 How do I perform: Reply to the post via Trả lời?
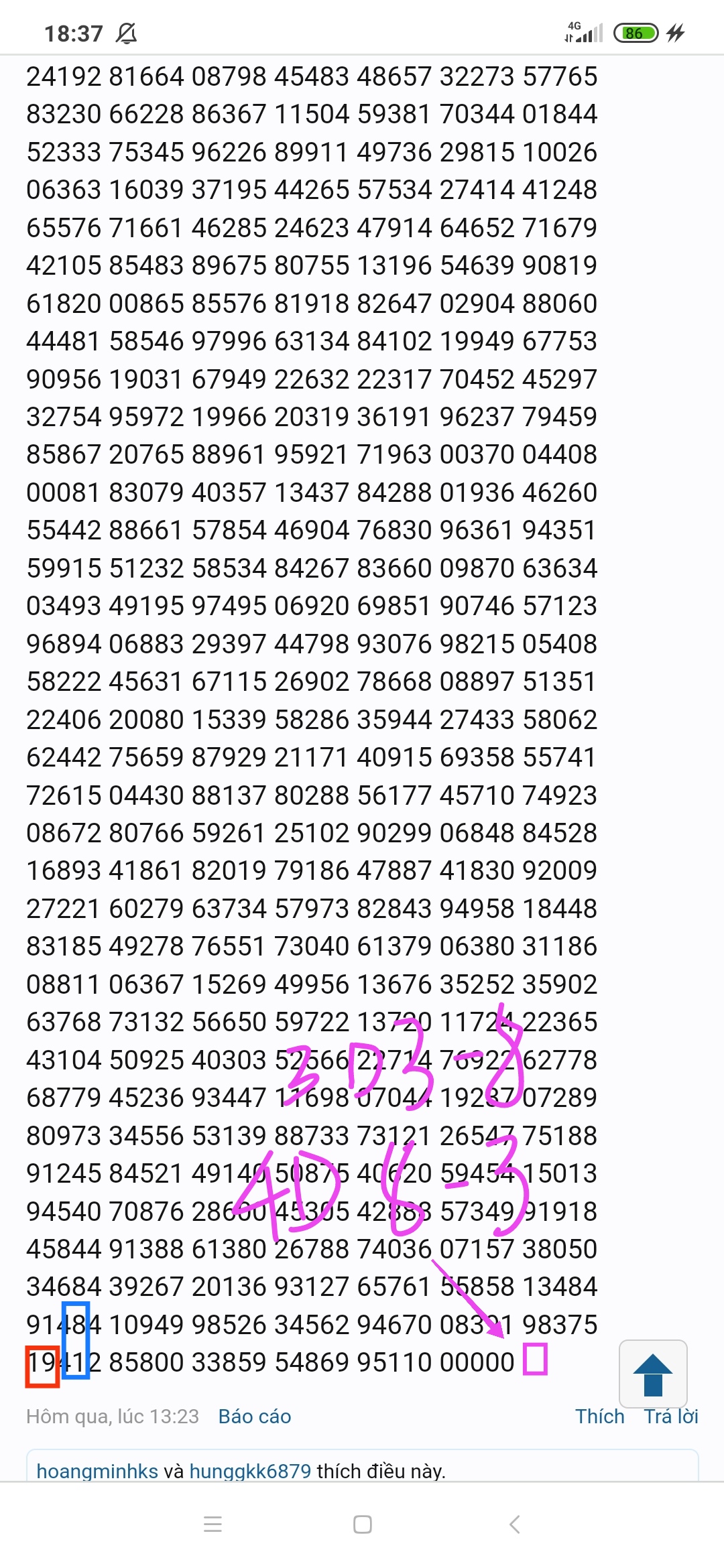tap(671, 1417)
